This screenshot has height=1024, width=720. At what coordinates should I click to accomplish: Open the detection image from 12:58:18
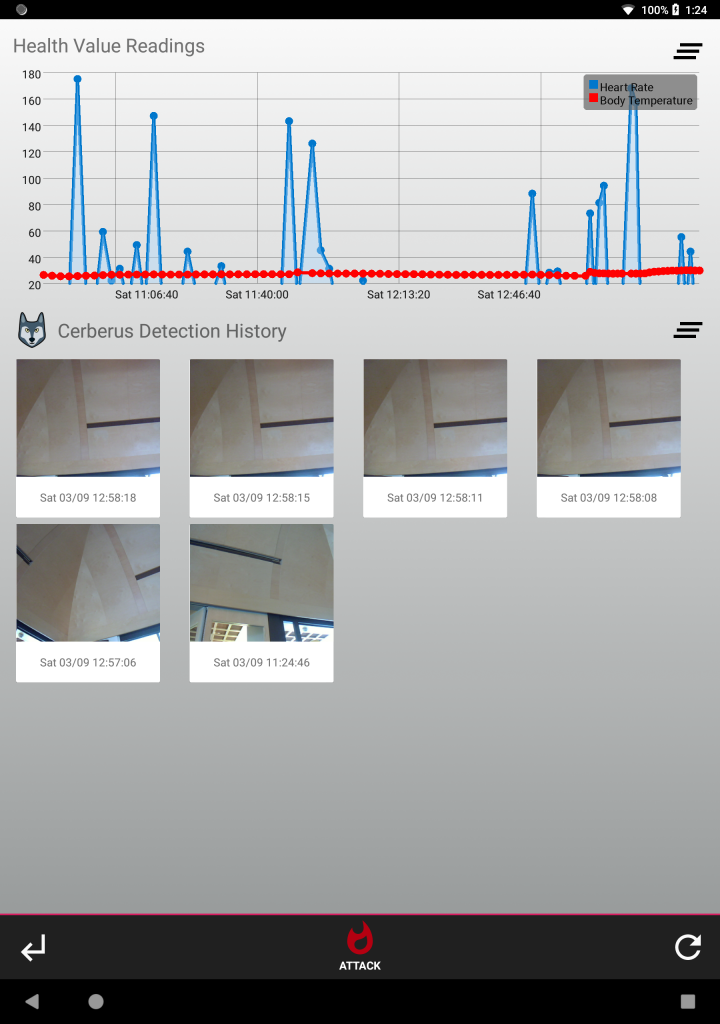(x=88, y=438)
